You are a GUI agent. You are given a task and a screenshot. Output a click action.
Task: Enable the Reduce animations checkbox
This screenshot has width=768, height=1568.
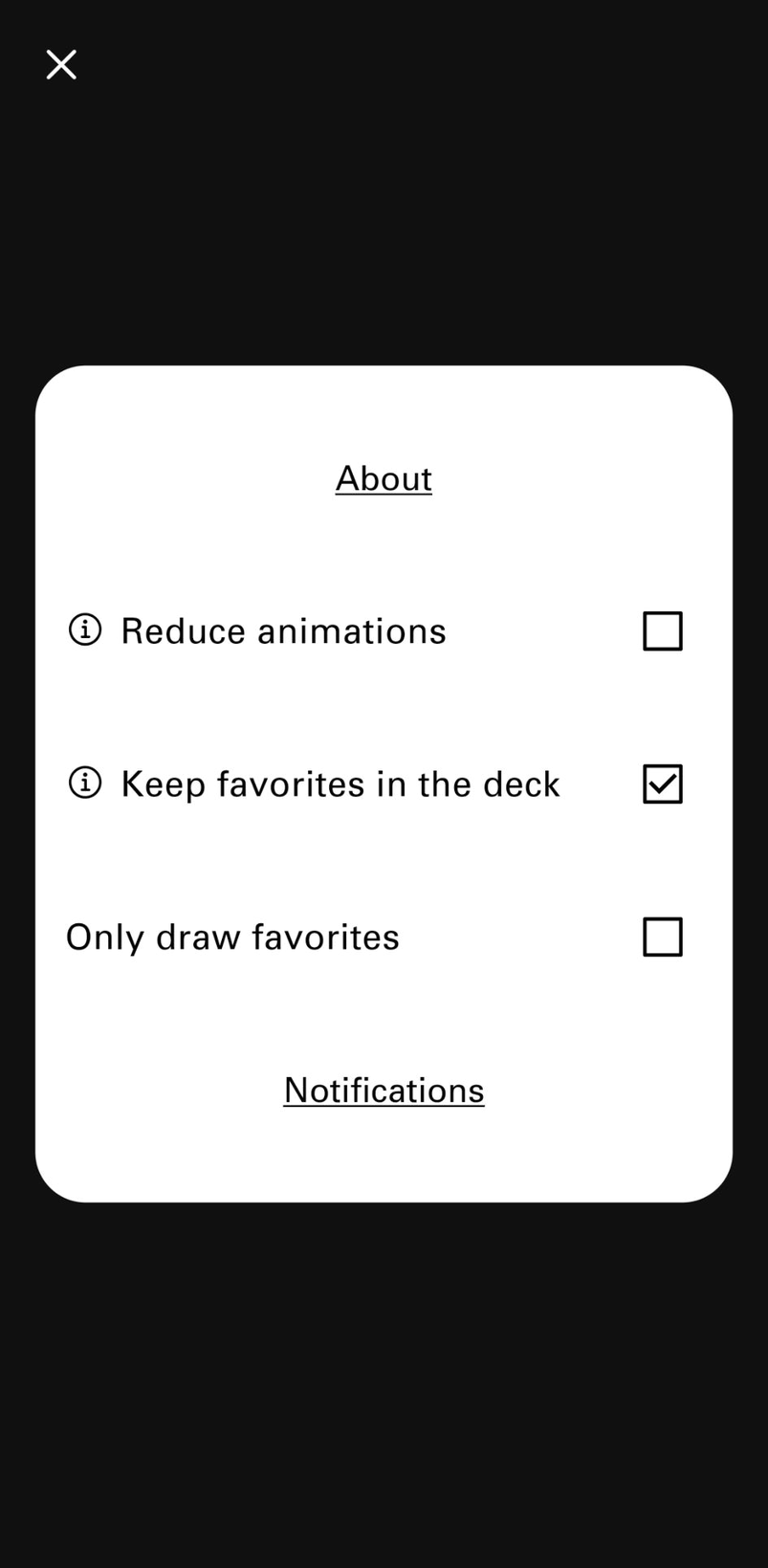(662, 630)
